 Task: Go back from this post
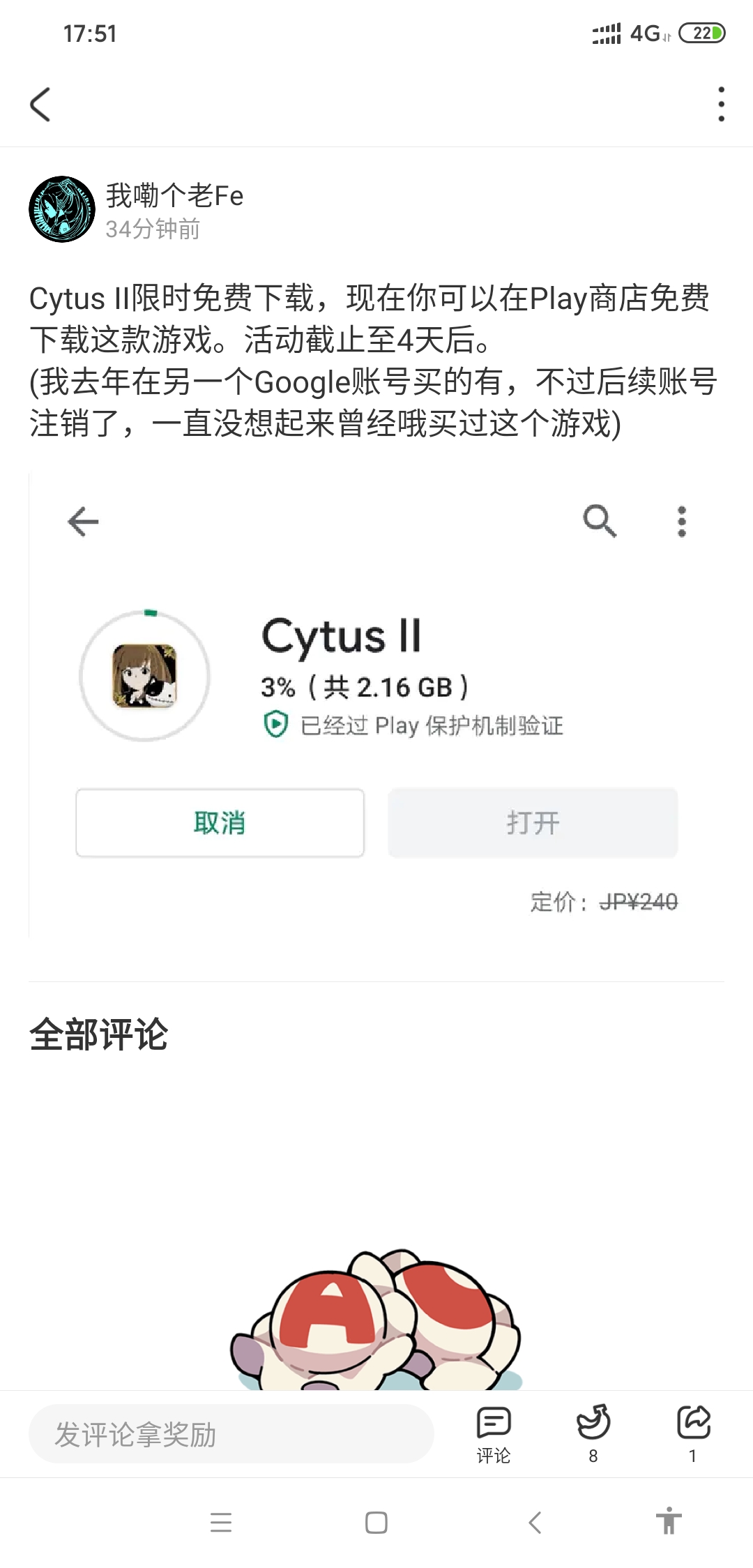point(40,105)
